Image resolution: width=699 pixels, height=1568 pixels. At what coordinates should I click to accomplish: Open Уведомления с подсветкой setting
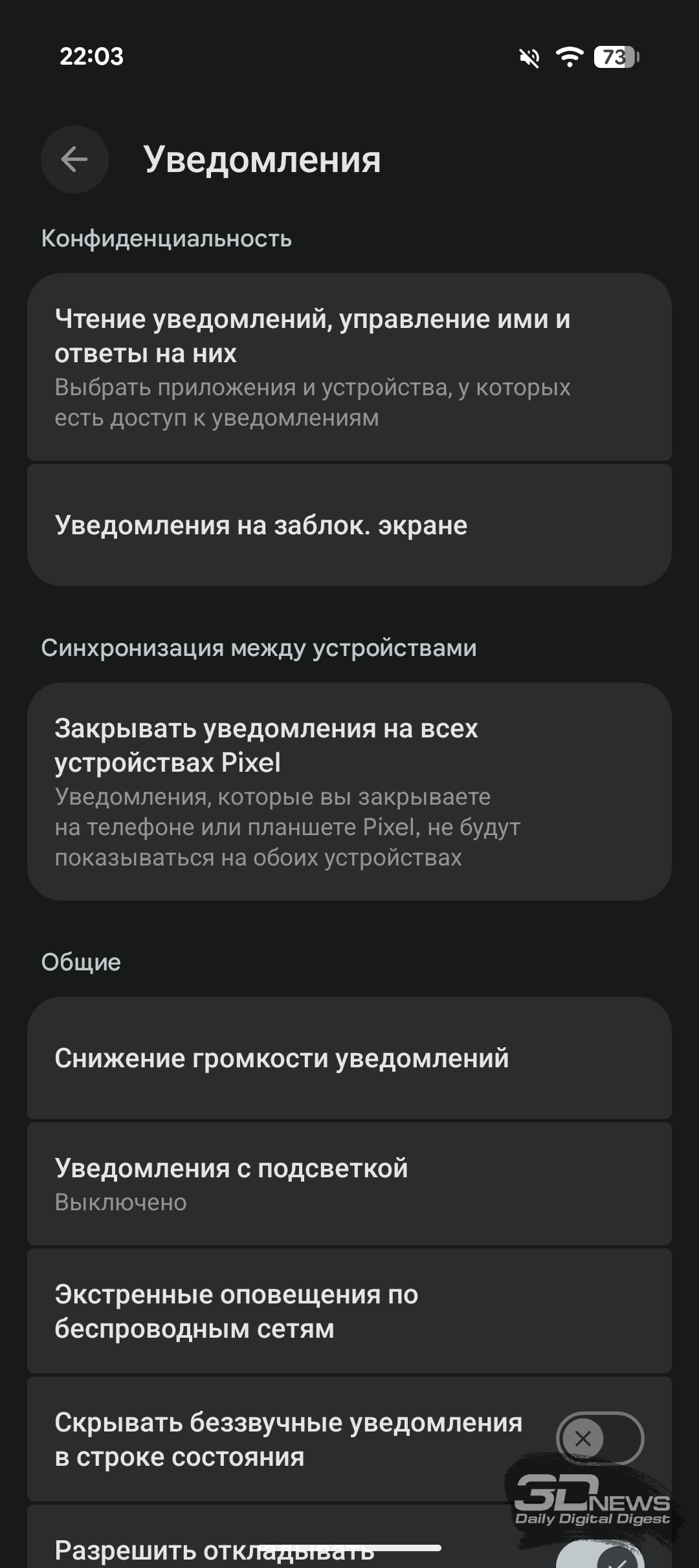coord(349,1184)
